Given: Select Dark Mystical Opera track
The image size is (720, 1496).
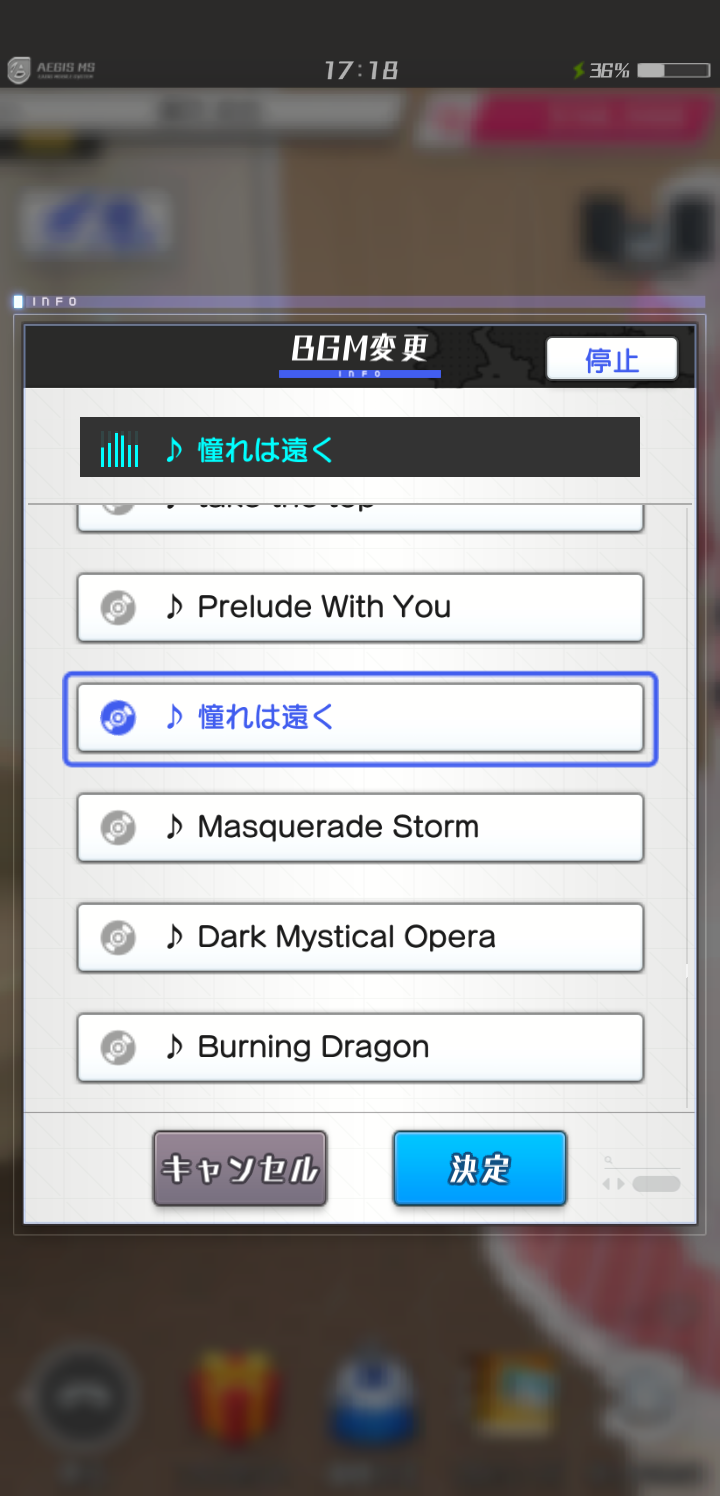Looking at the screenshot, I should (360, 937).
